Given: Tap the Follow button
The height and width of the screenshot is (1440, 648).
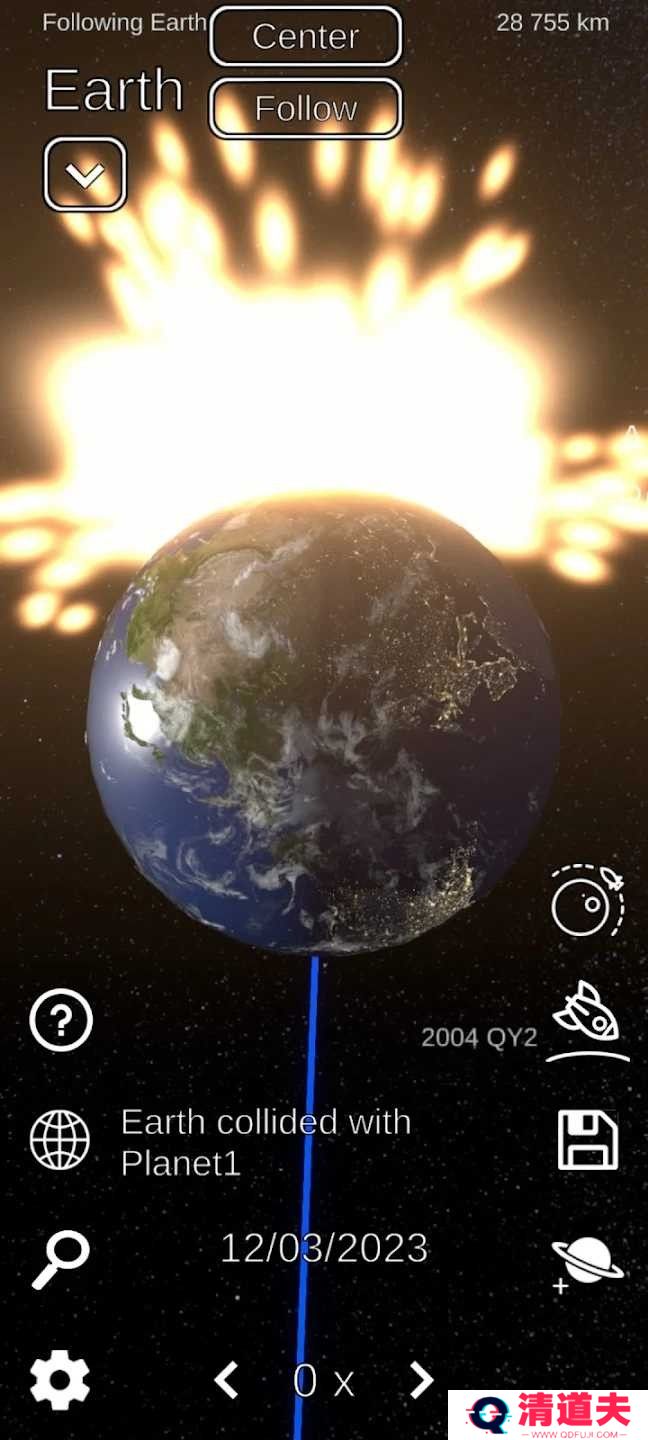Looking at the screenshot, I should point(305,108).
